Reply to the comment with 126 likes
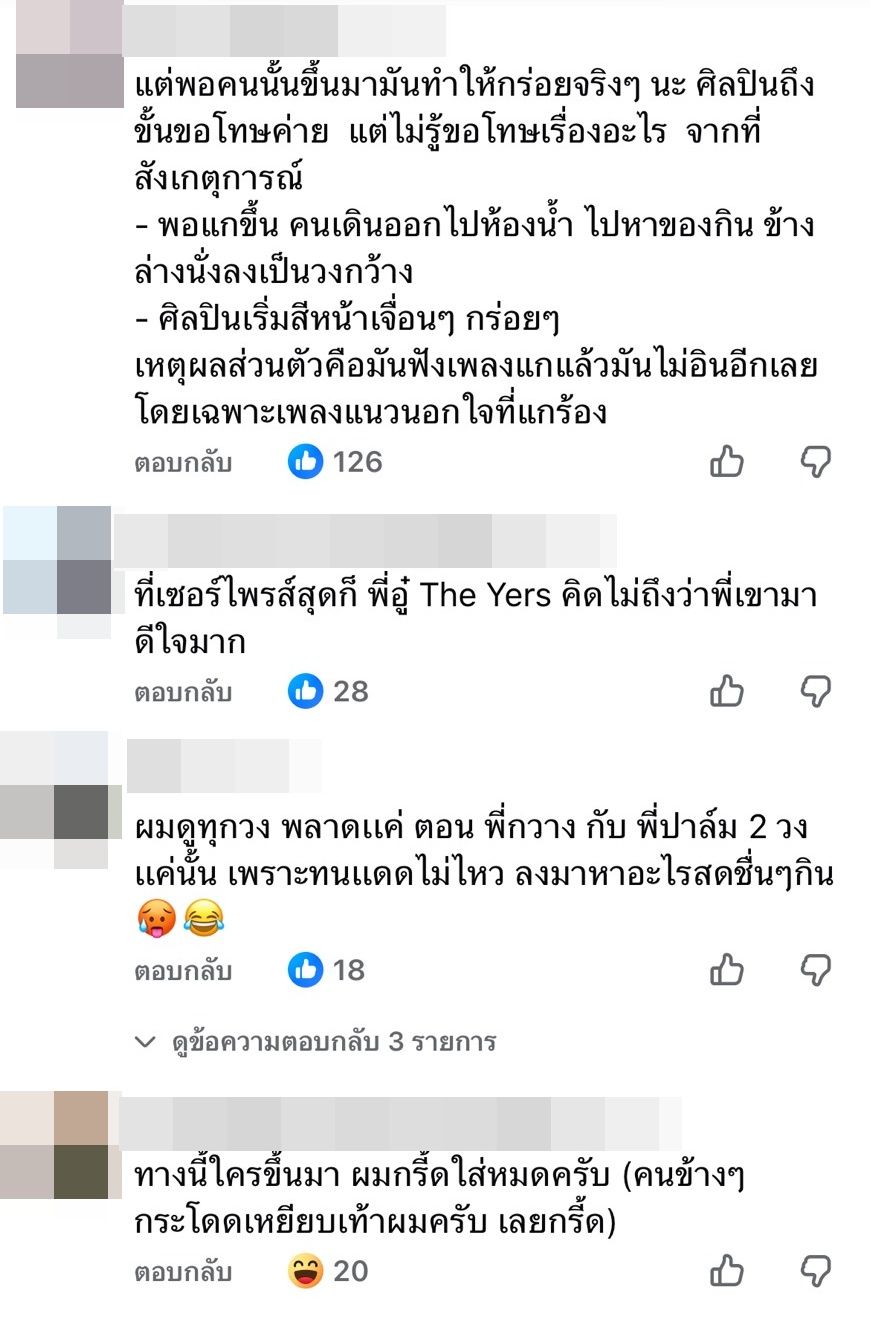This screenshot has width=870, height=1324. pyautogui.click(x=183, y=462)
